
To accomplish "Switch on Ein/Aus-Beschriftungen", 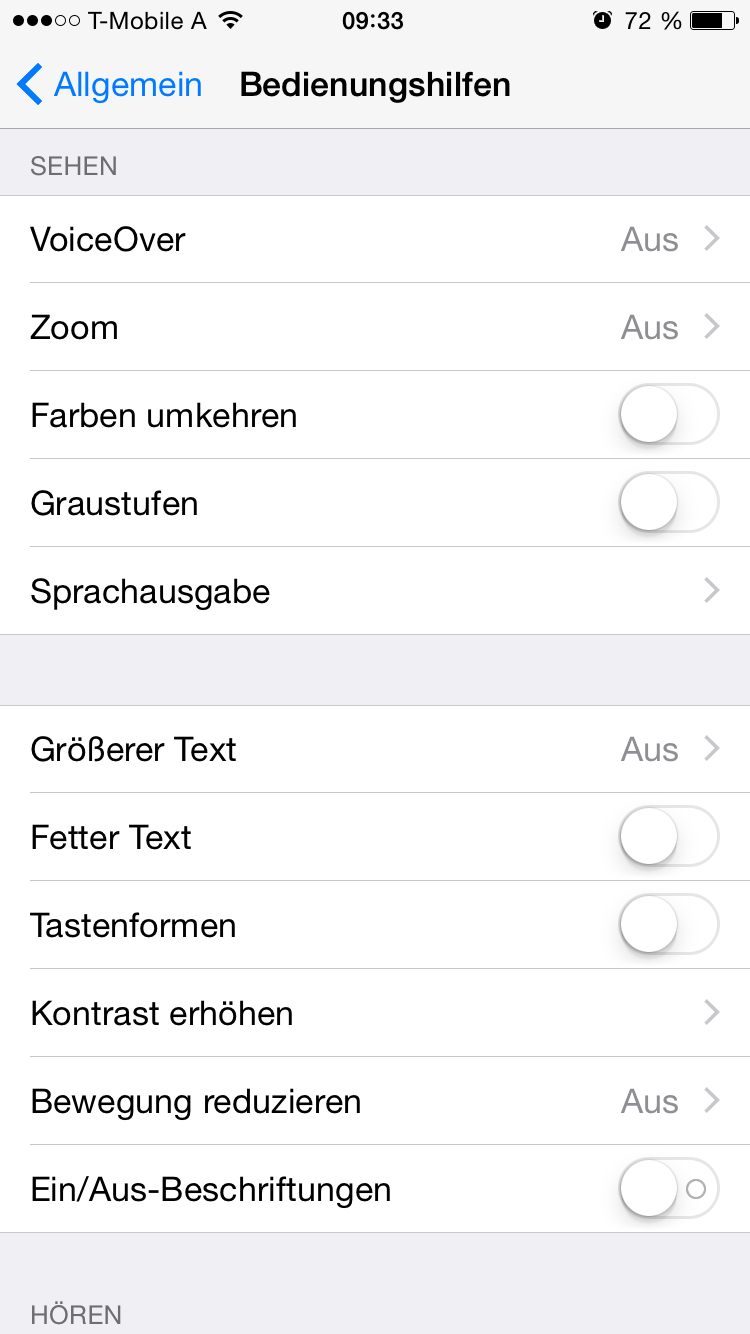I will click(x=668, y=1189).
